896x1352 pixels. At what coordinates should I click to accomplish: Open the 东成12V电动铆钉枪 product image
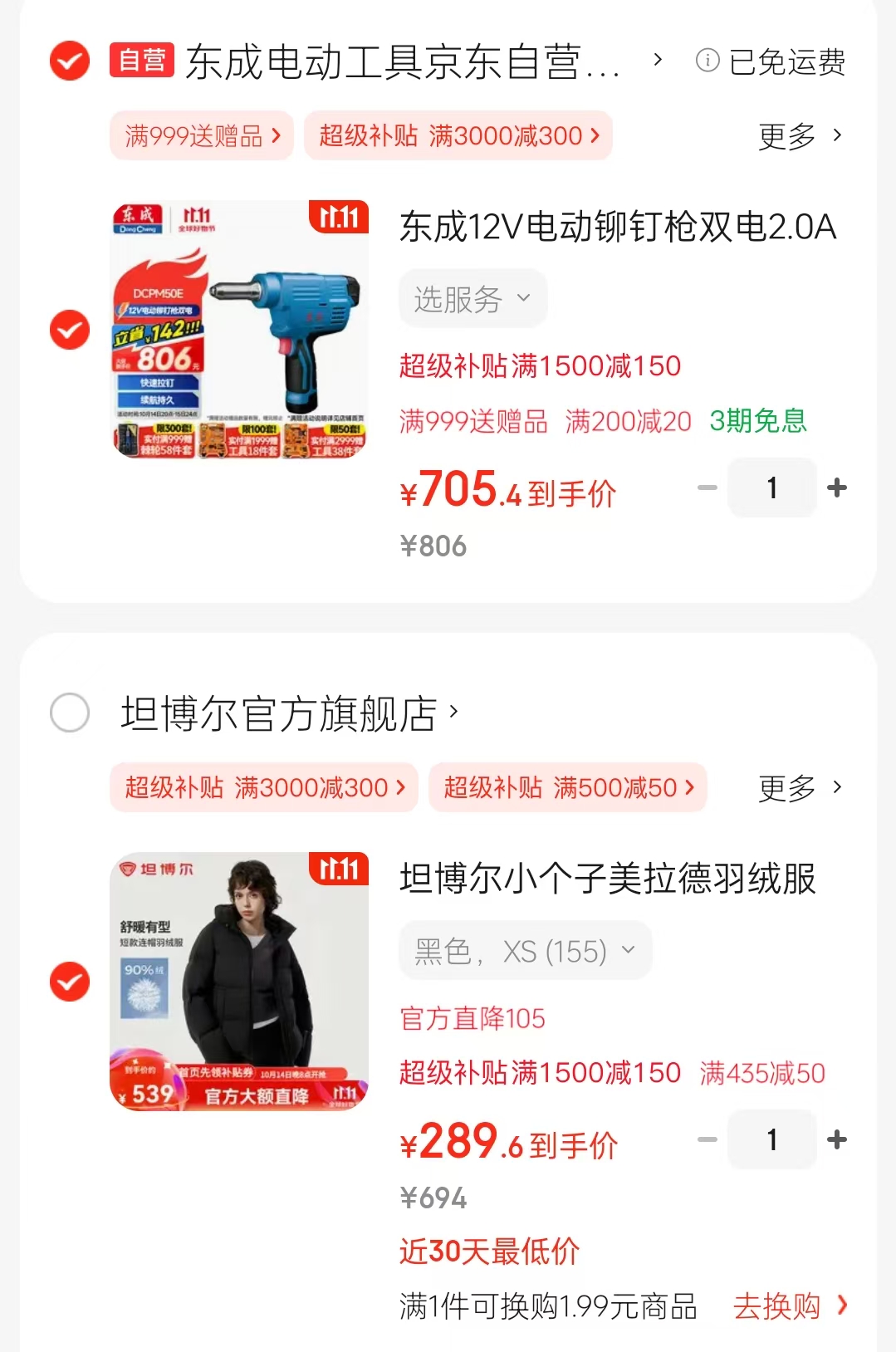point(239,329)
